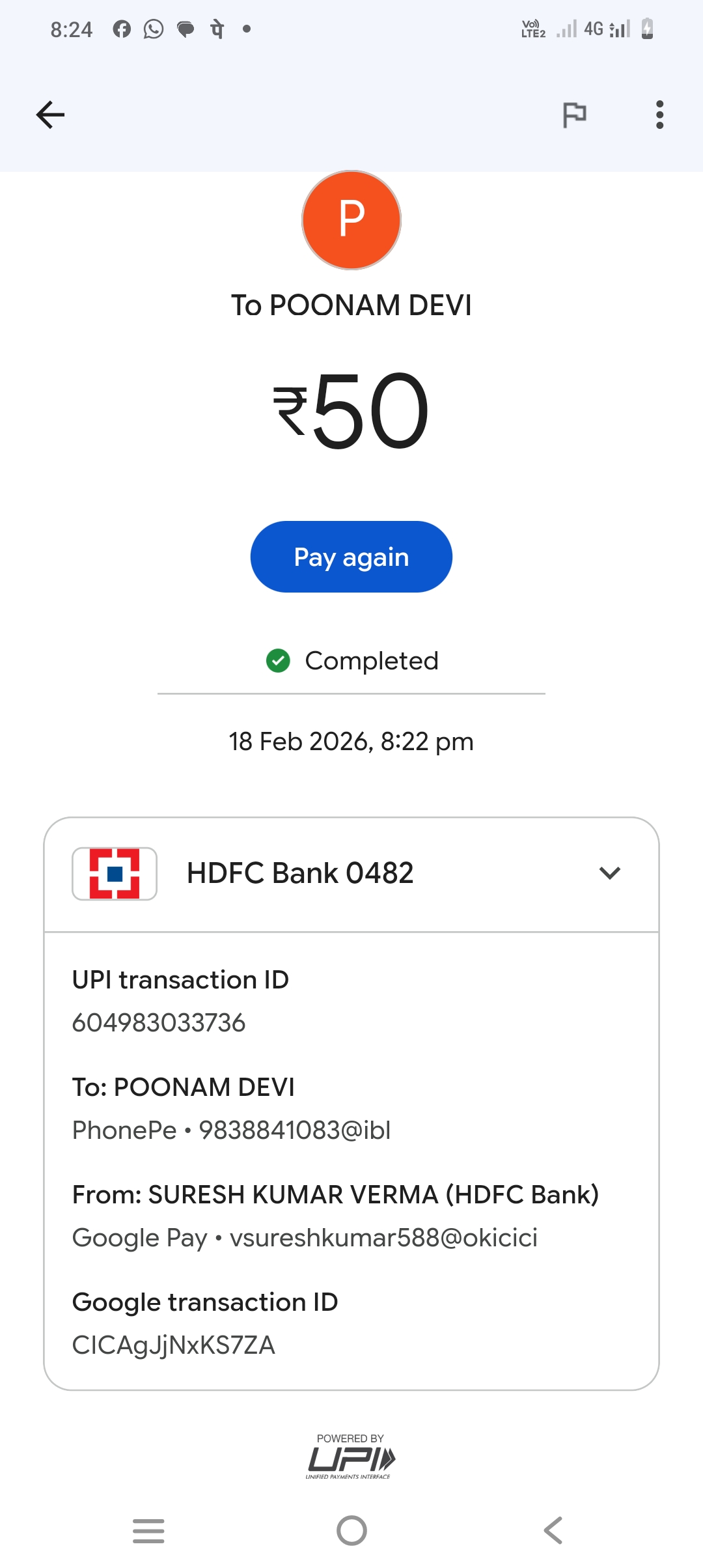Viewport: 703px width, 1568px height.
Task: Open POONAM DEVI's profile avatar
Action: pos(351,220)
